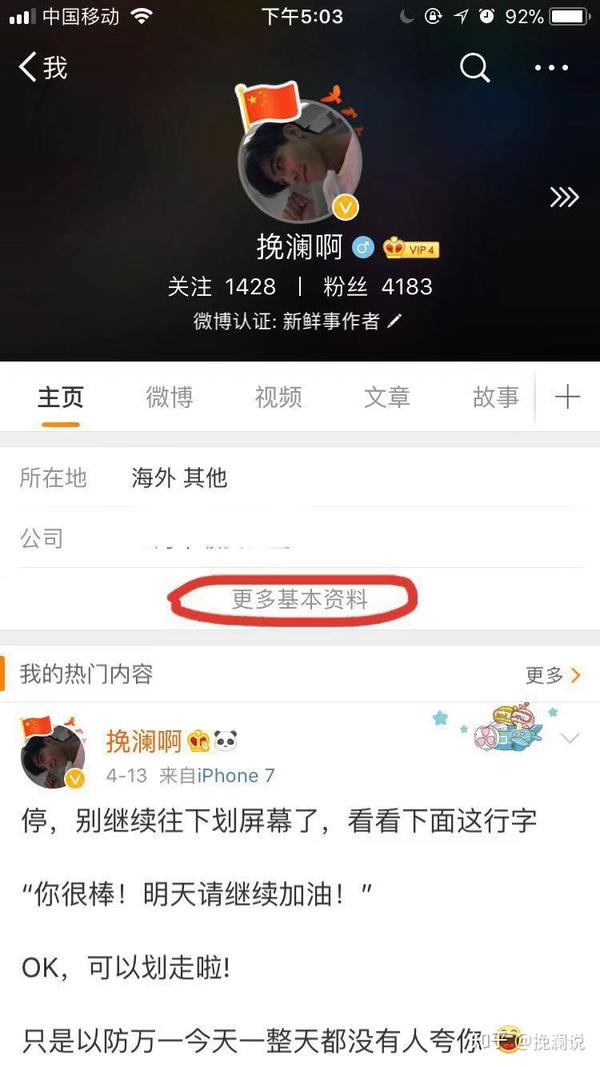Switch to the 微博 tab
Image resolution: width=600 pixels, height=1067 pixels.
coord(169,397)
